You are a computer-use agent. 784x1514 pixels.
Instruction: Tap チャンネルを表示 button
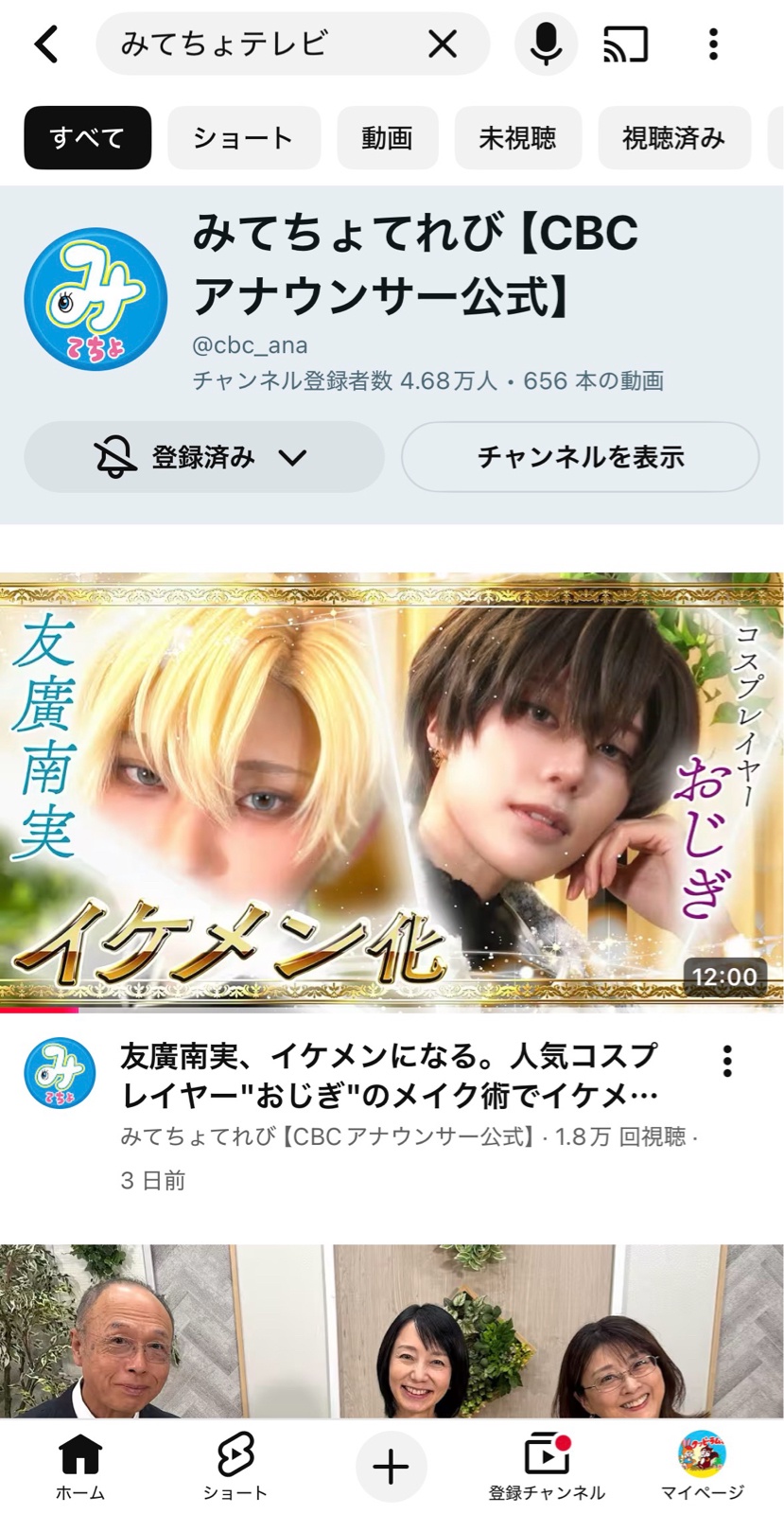(580, 457)
